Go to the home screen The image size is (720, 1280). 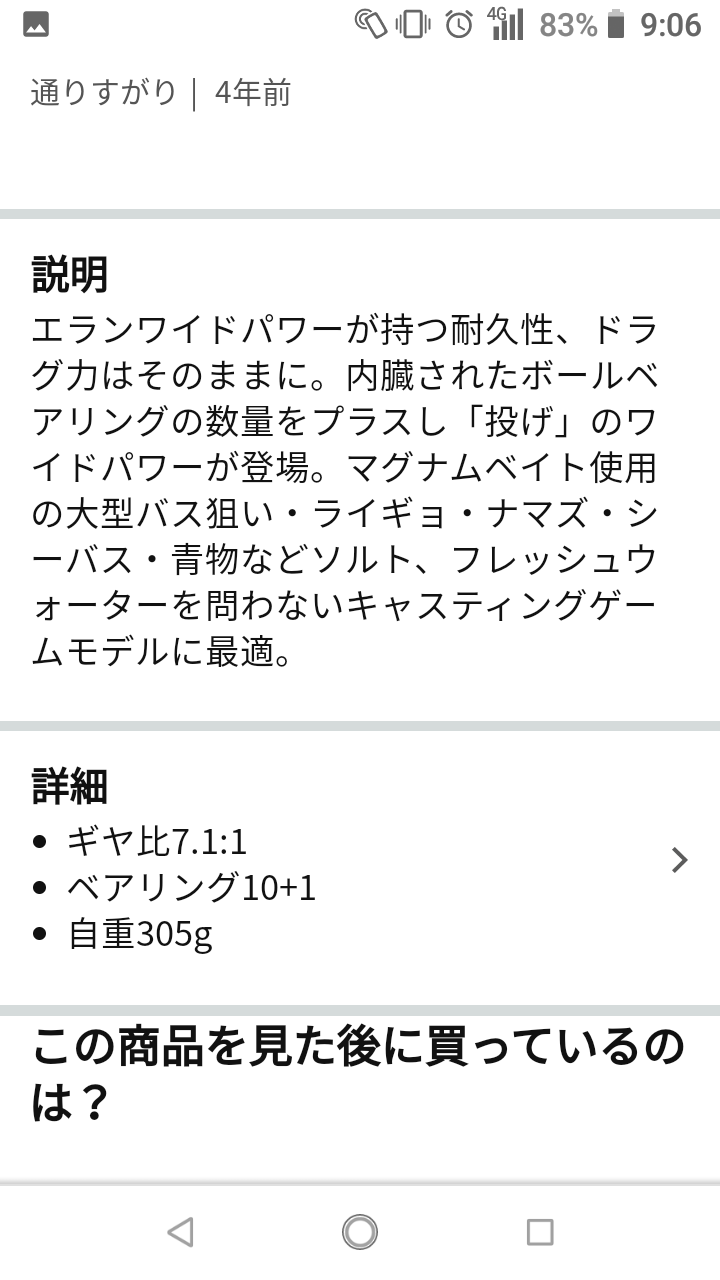pos(360,1232)
